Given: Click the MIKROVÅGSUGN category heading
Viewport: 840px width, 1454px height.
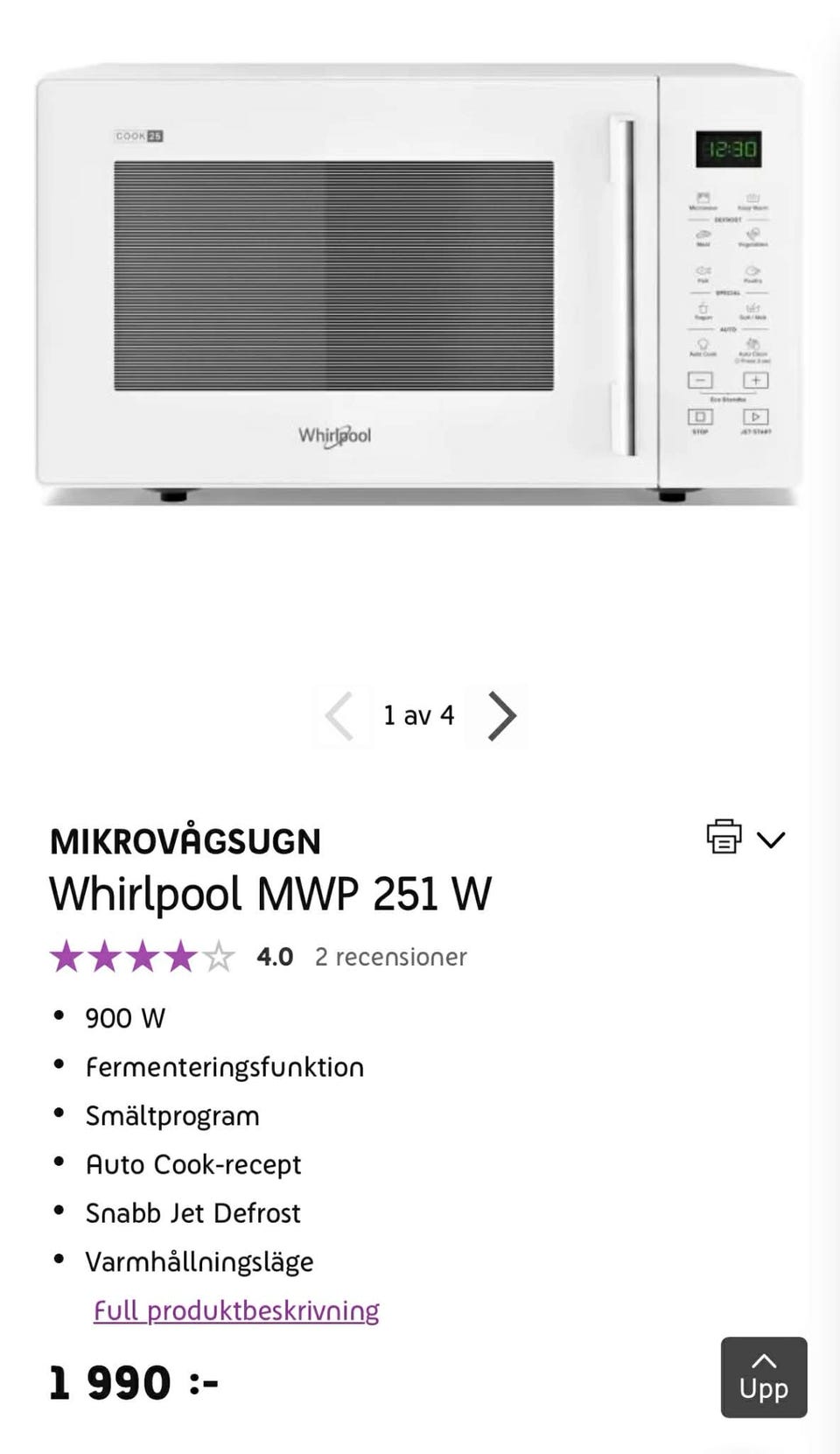Looking at the screenshot, I should 185,840.
